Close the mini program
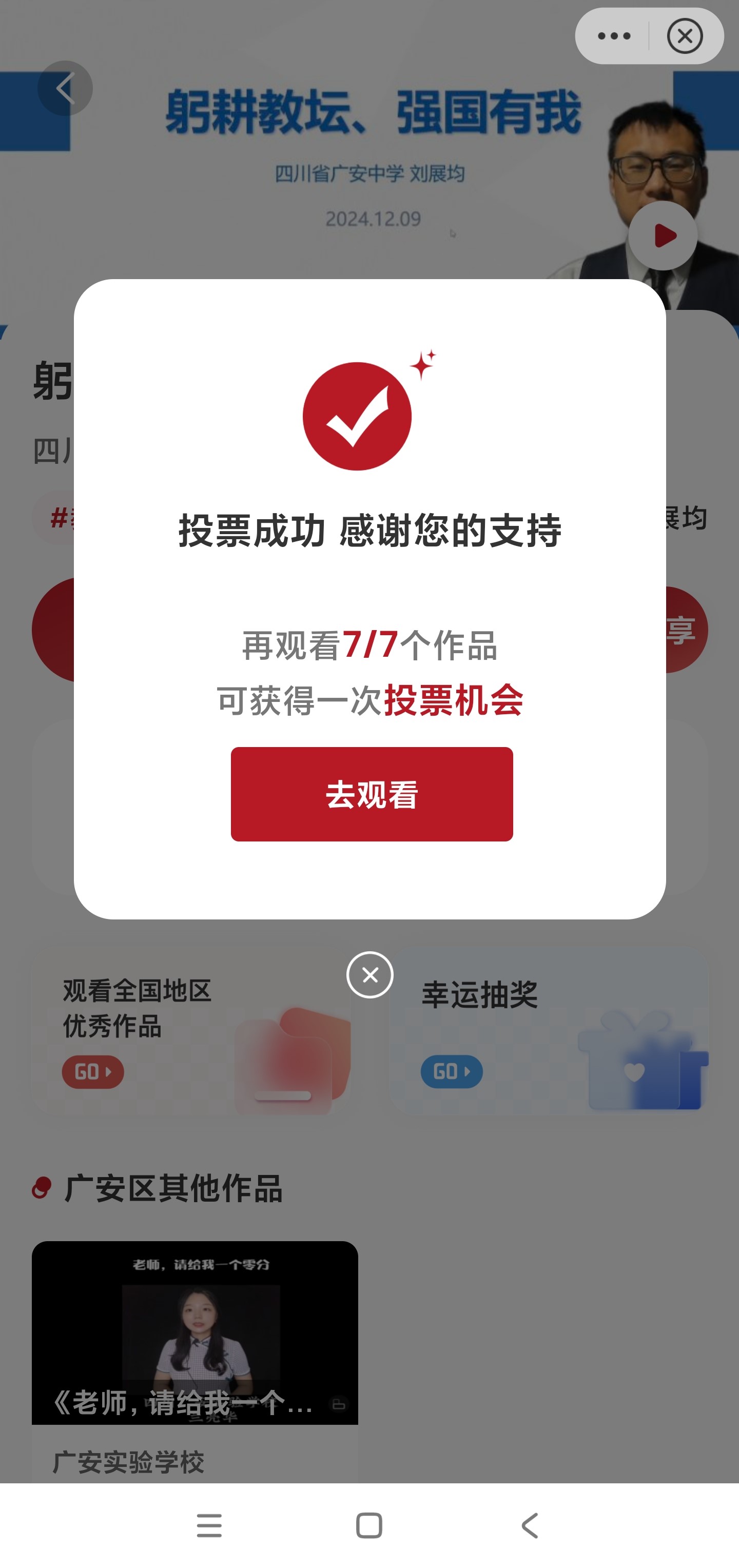The height and width of the screenshot is (1568, 739). click(x=684, y=36)
